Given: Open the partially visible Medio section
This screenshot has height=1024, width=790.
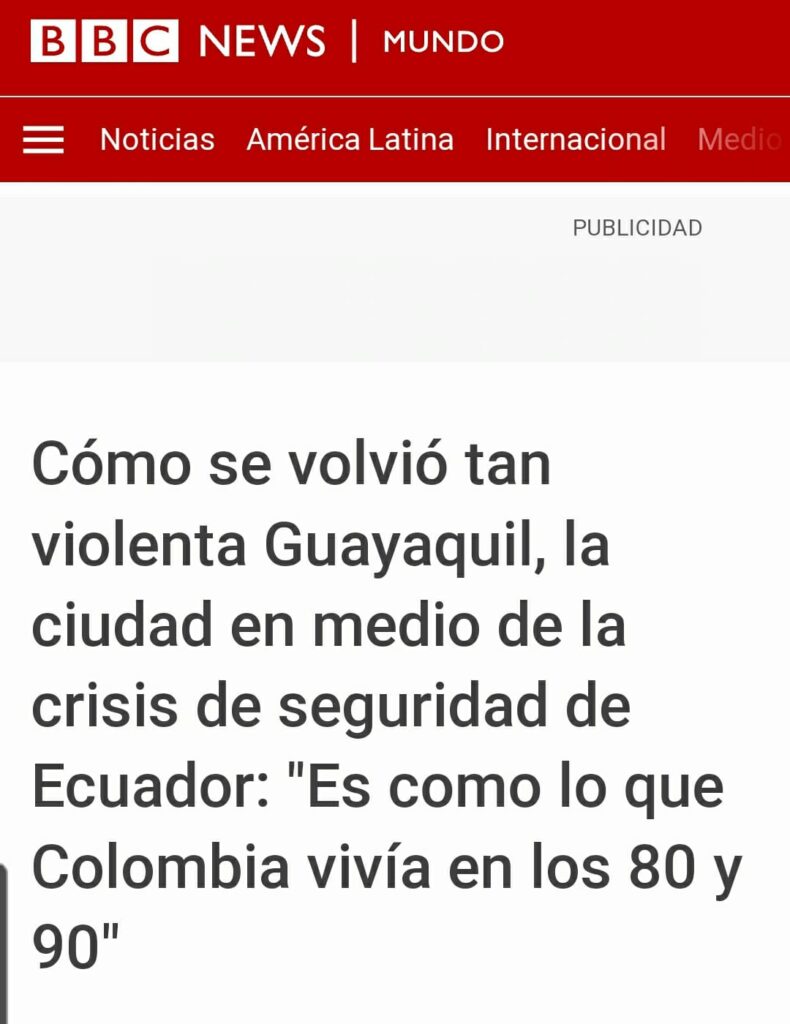Looking at the screenshot, I should (x=740, y=140).
